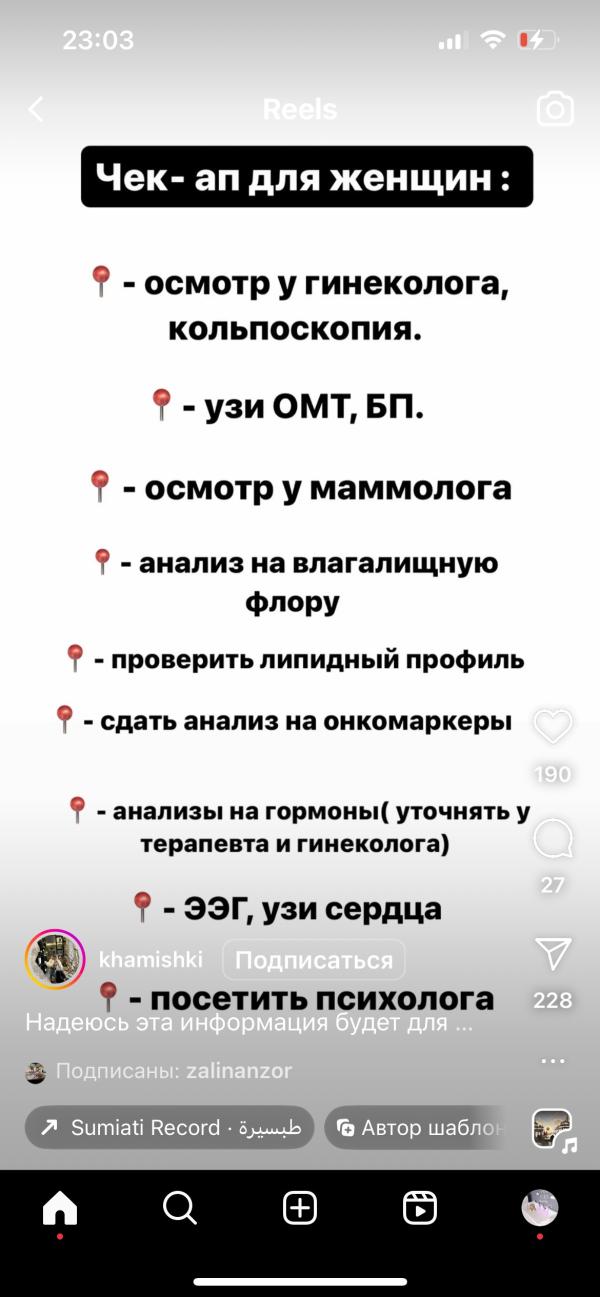
Task: Open the three-dot more options menu
Action: pyautogui.click(x=553, y=1060)
